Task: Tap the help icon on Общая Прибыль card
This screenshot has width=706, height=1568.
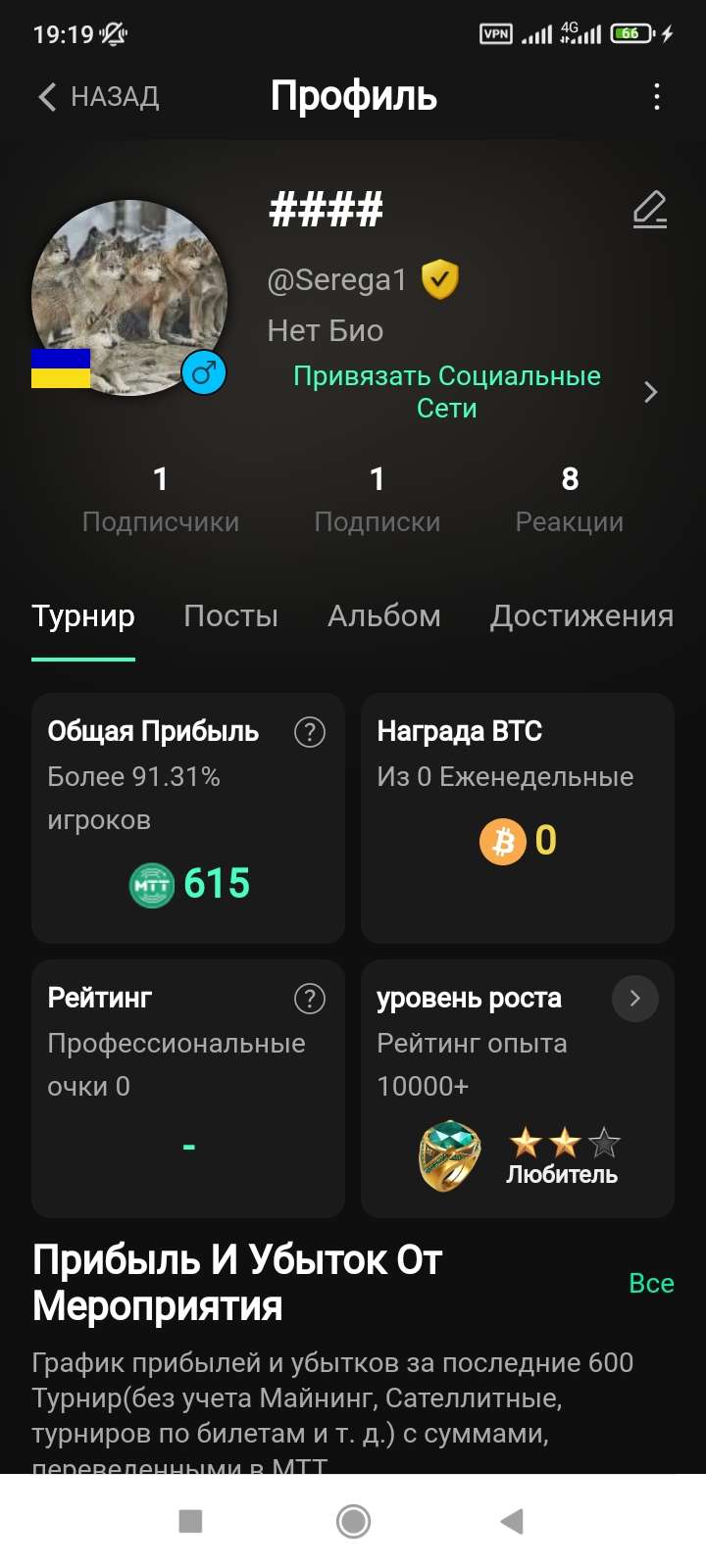Action: click(310, 731)
